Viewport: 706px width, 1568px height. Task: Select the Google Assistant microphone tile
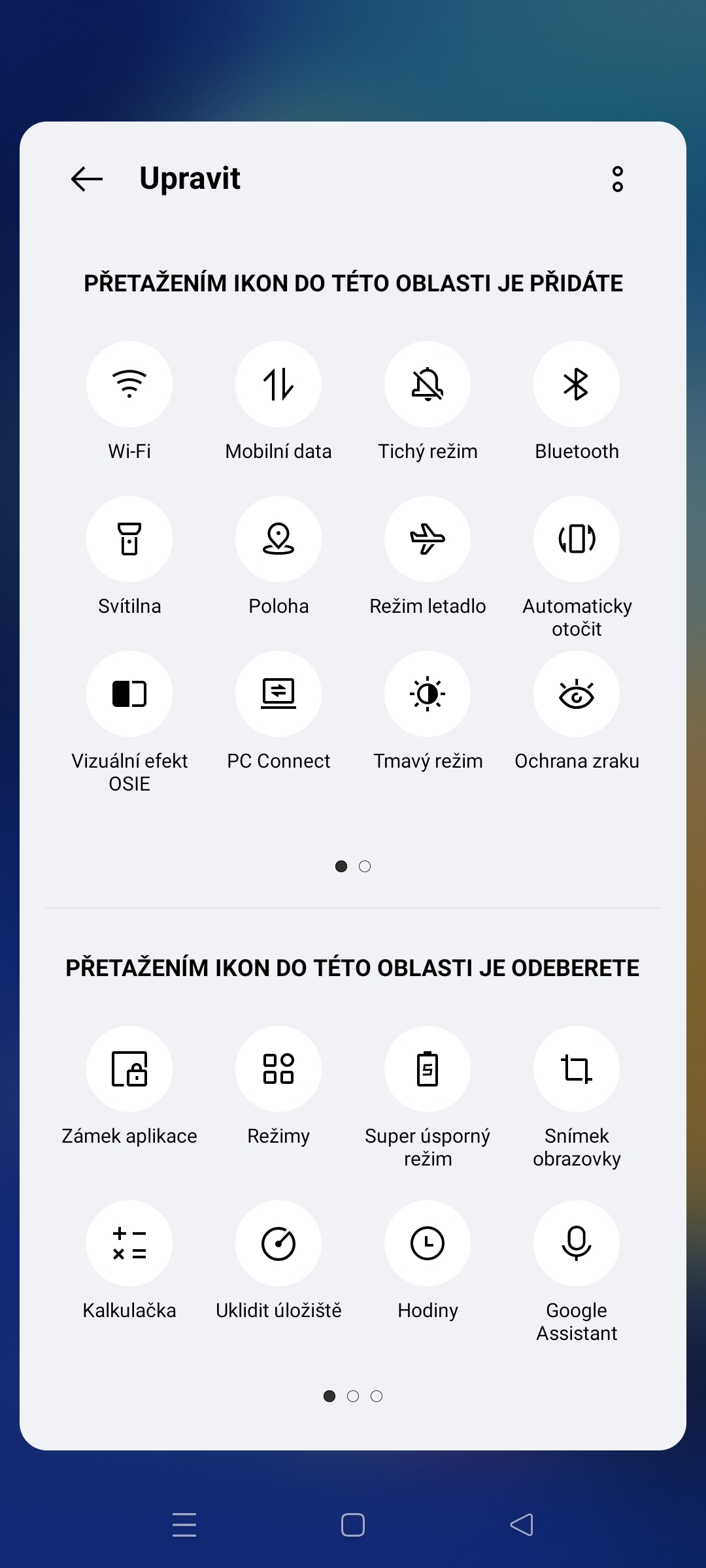click(577, 1243)
